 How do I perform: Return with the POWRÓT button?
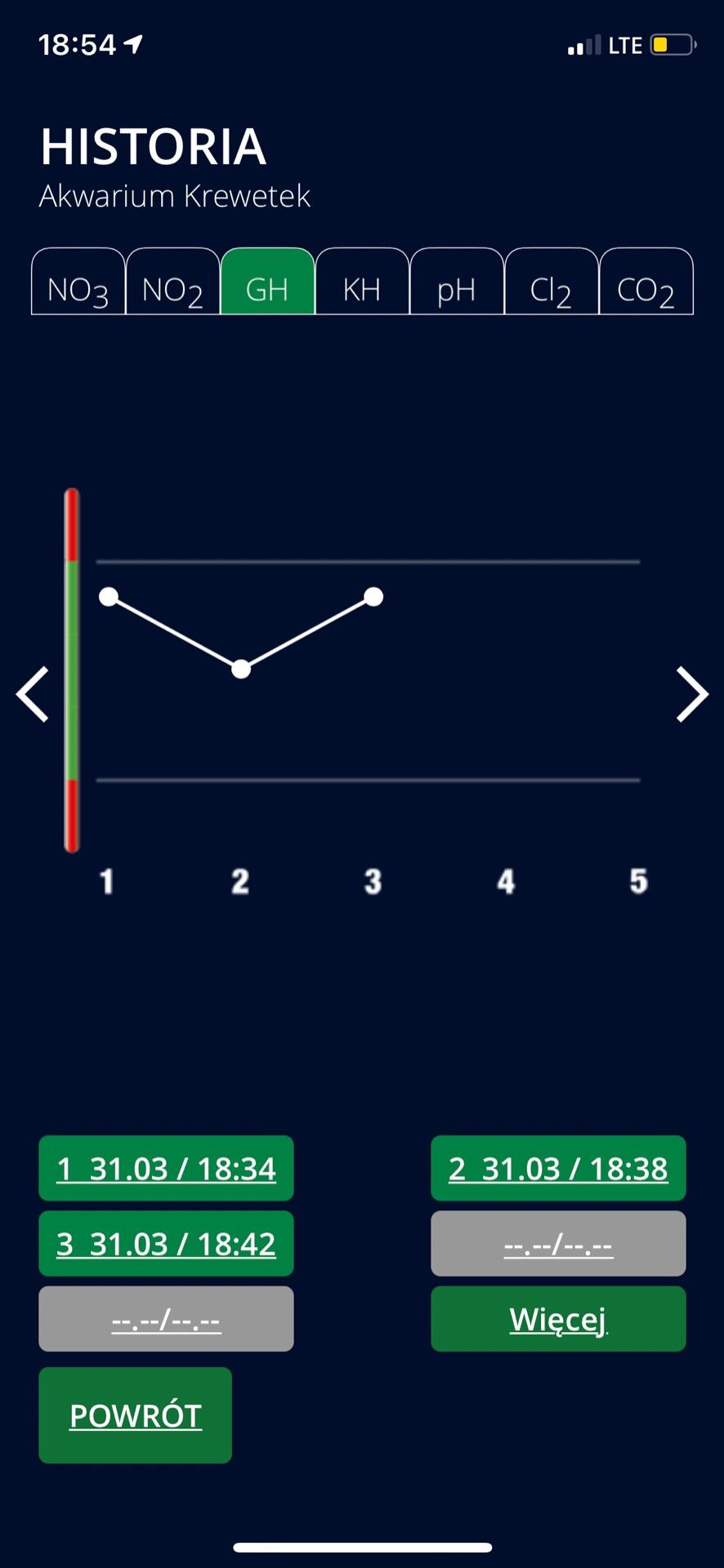tap(135, 1414)
